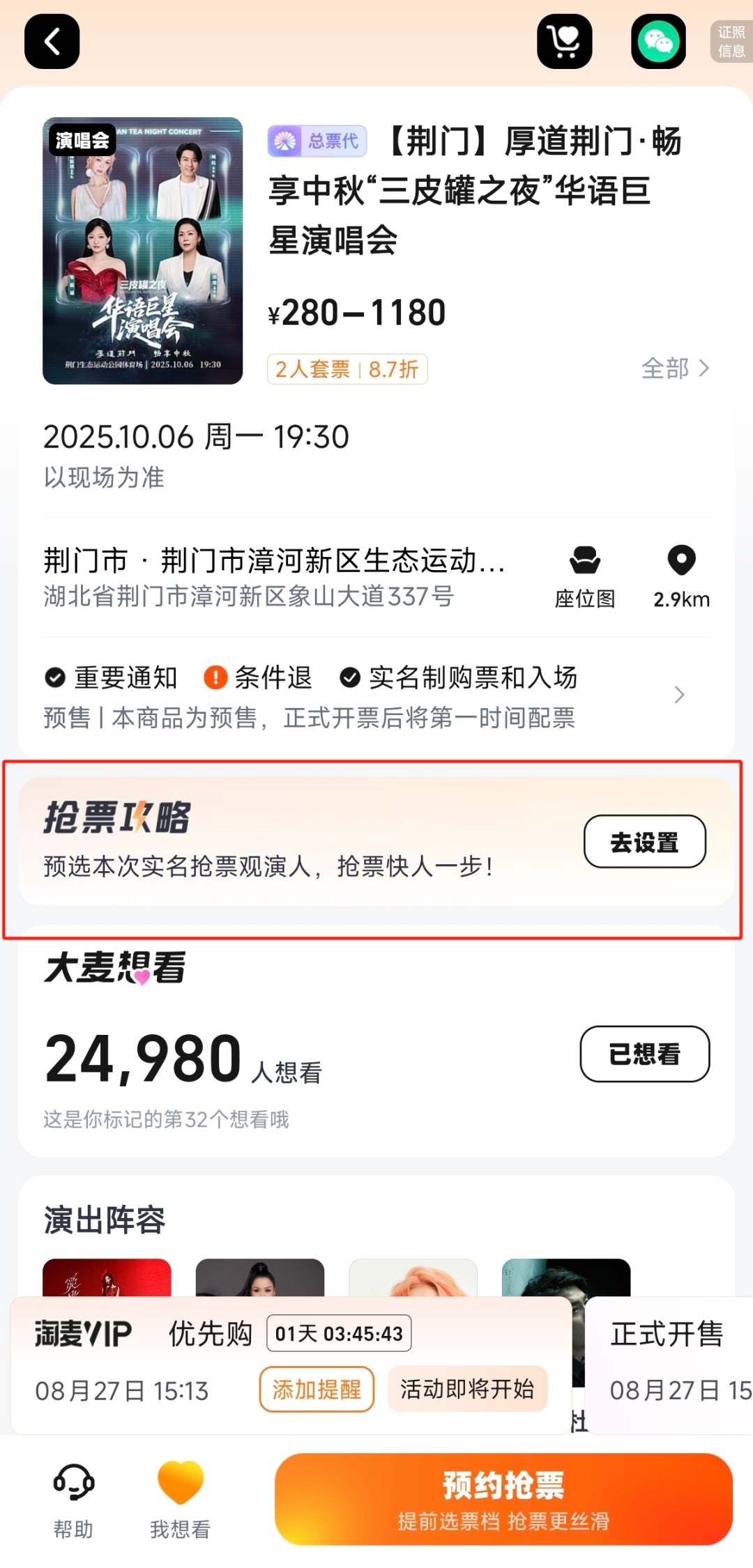Tap 添加提醒 for the VIP presale

[317, 1390]
